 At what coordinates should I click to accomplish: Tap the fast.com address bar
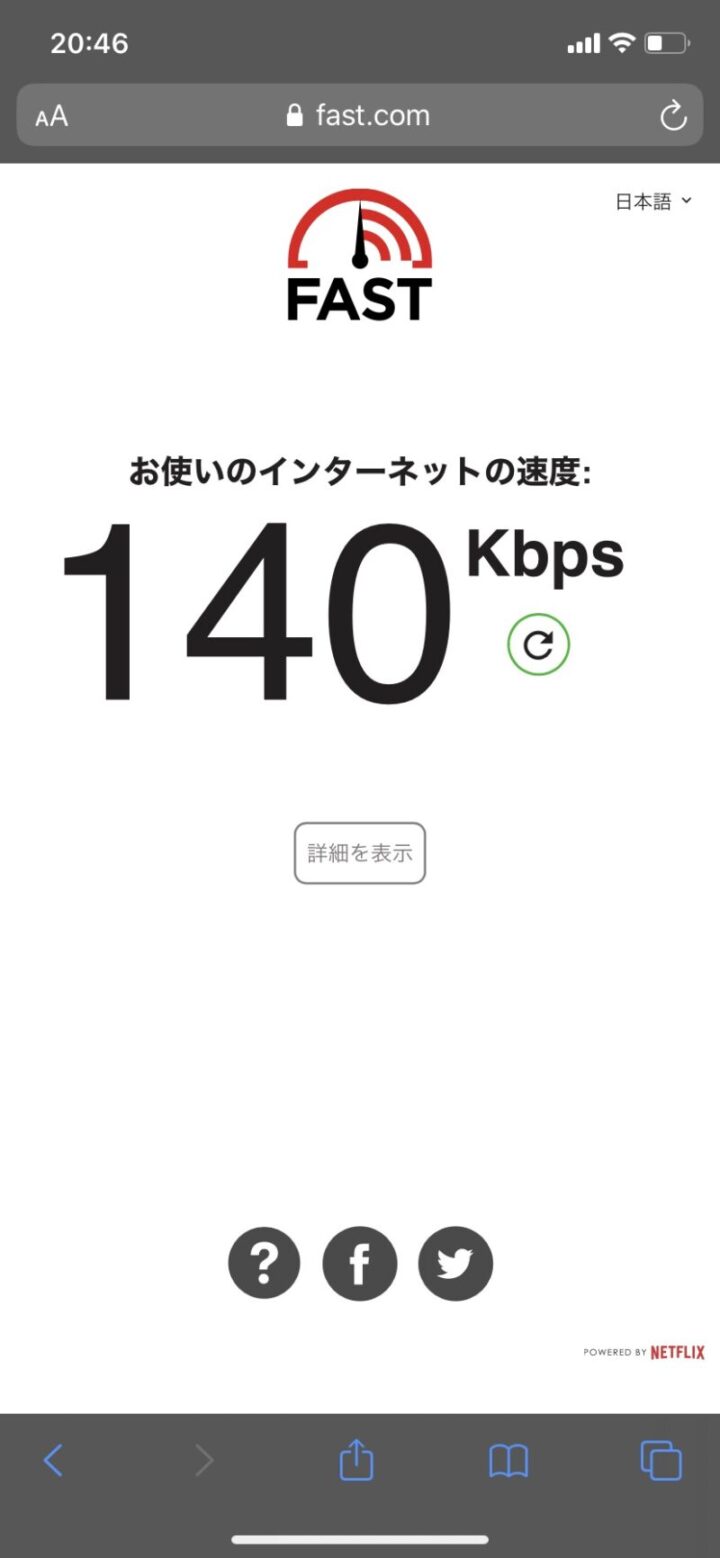pyautogui.click(x=360, y=116)
